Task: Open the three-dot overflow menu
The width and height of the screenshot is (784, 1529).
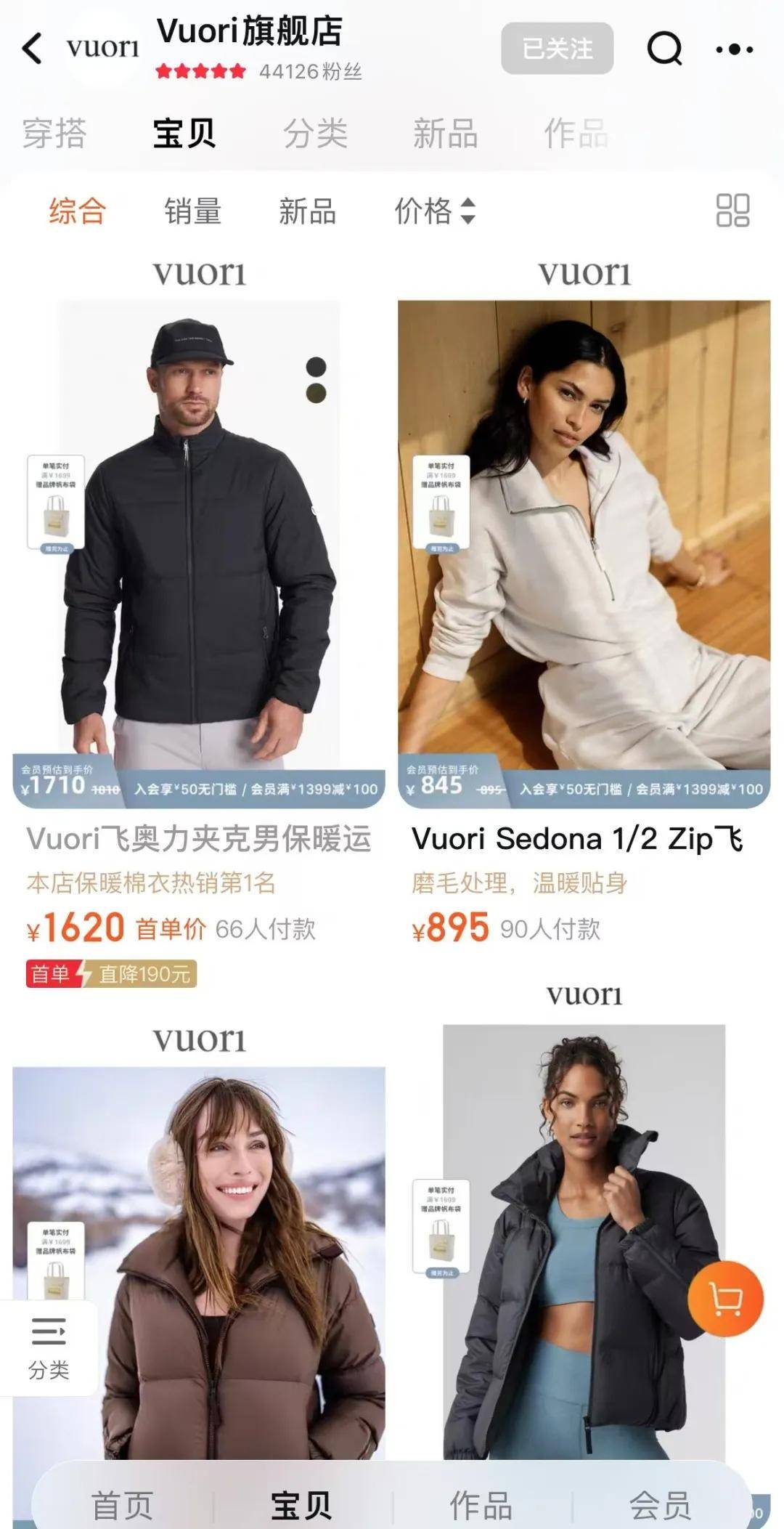Action: [734, 49]
